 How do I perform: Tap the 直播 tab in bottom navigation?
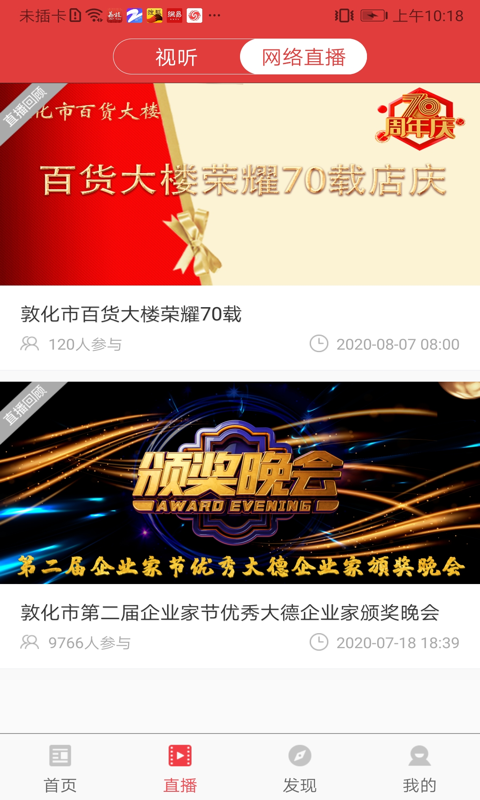point(180,768)
